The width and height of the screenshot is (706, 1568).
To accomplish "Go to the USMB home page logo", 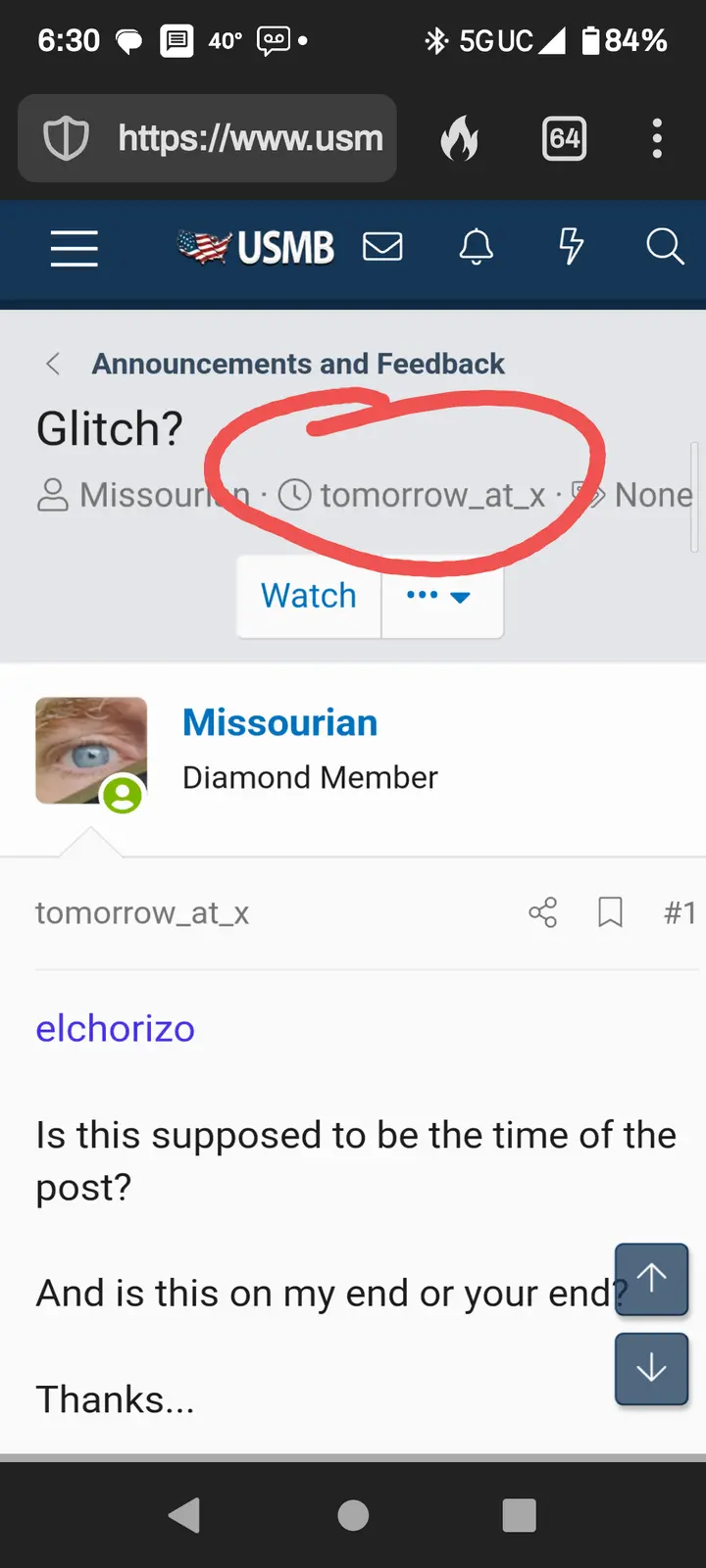I will [257, 248].
